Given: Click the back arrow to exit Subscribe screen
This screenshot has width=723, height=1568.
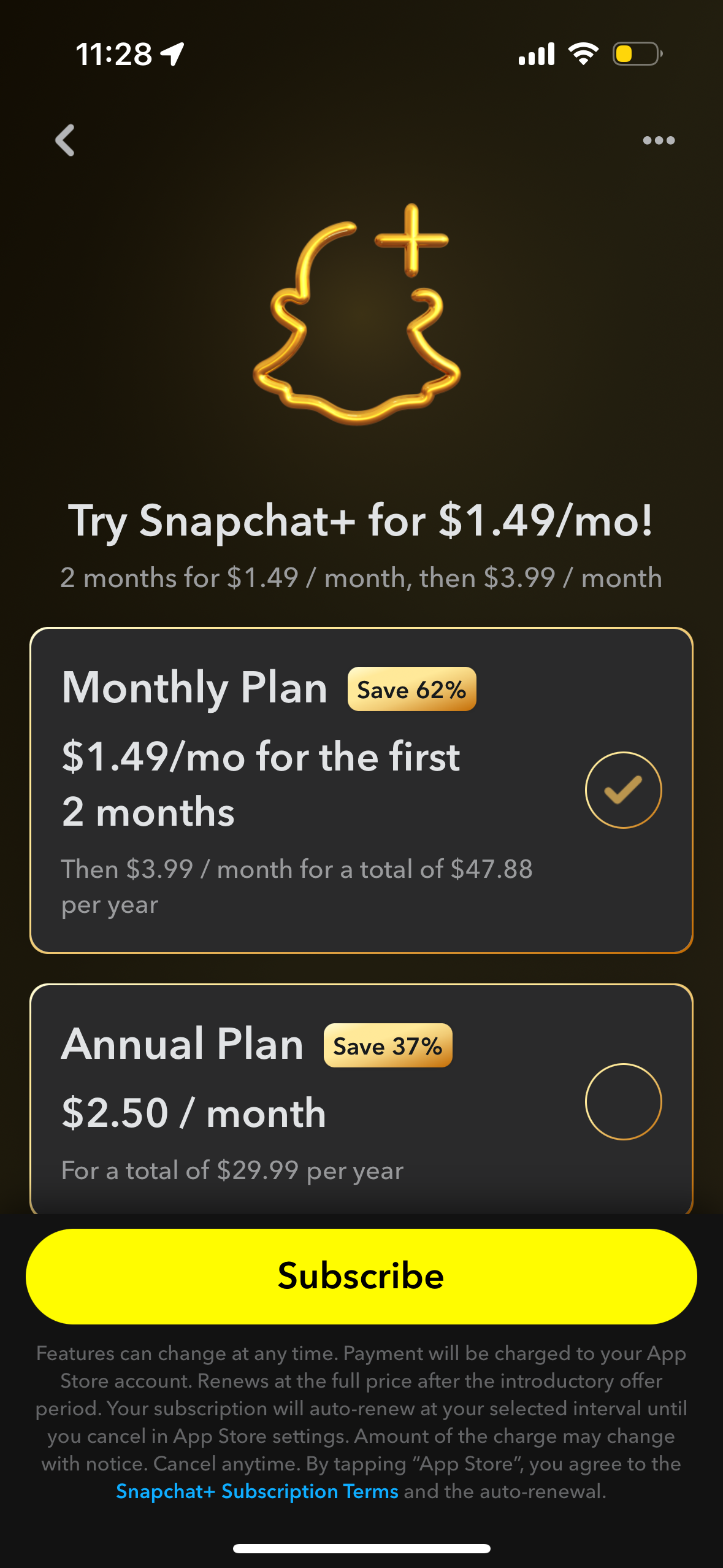Looking at the screenshot, I should [64, 141].
